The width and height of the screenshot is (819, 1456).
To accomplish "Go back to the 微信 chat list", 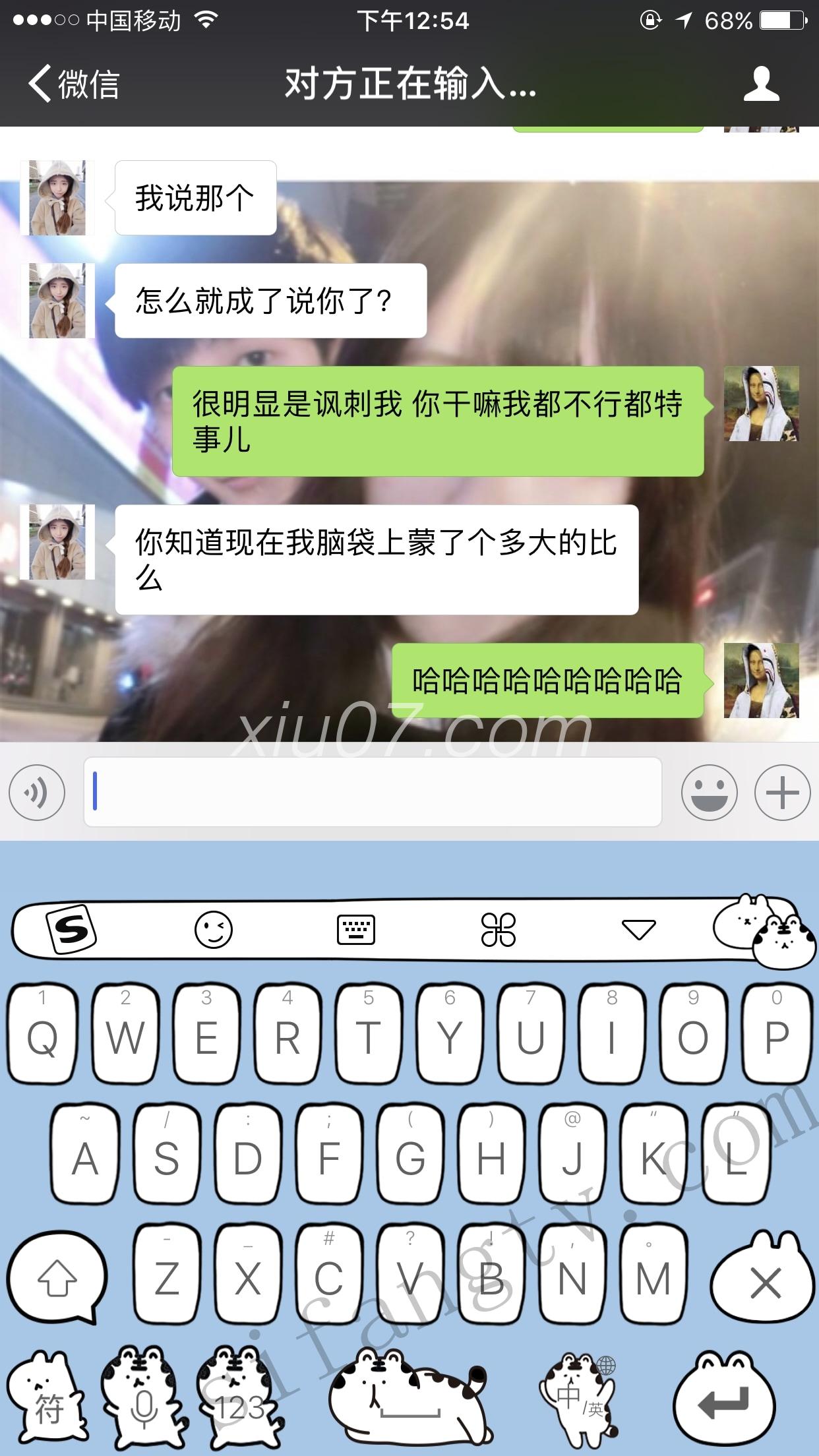I will pos(73,84).
